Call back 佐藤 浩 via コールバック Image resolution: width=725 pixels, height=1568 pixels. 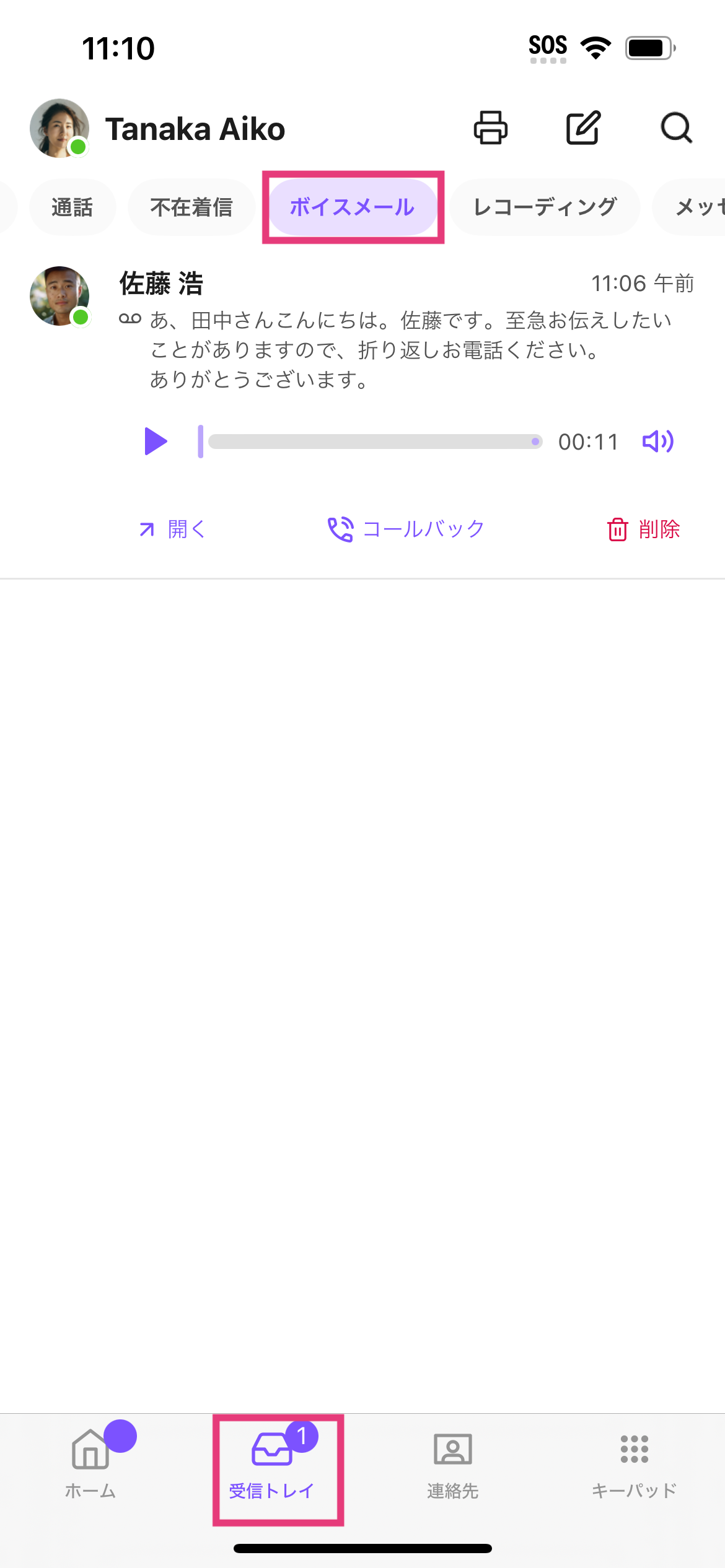pyautogui.click(x=406, y=529)
